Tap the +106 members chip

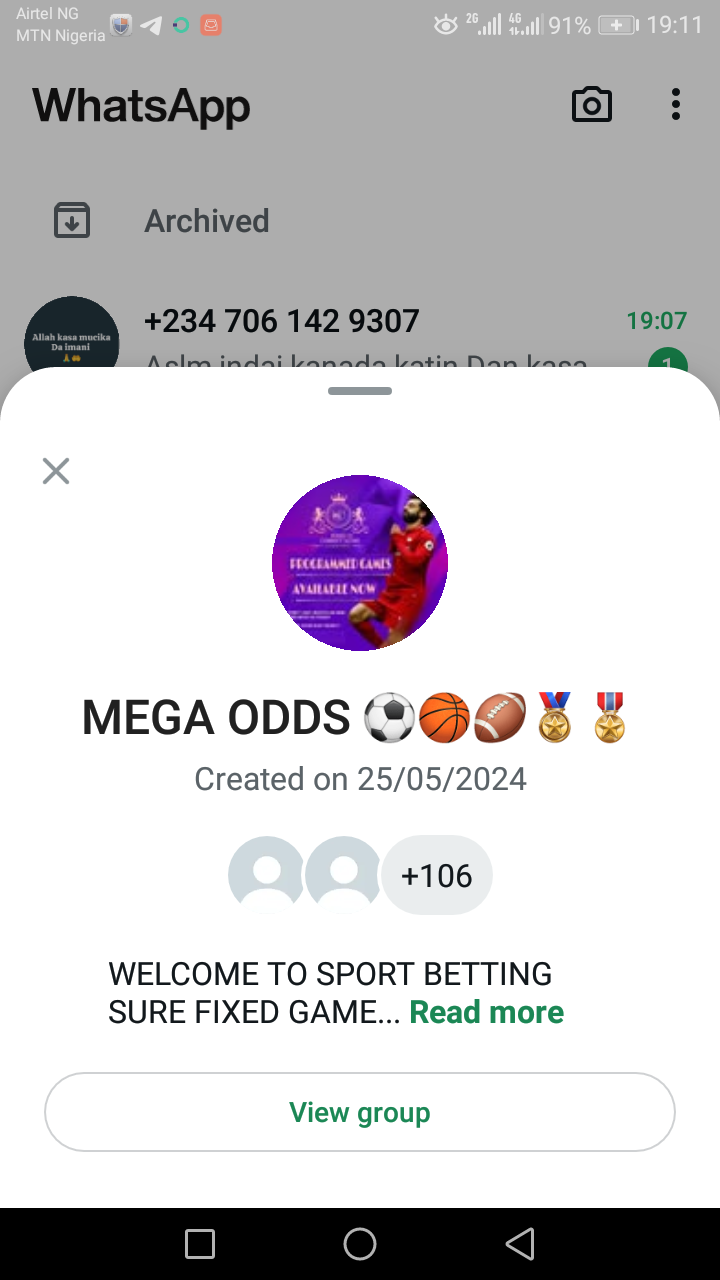pyautogui.click(x=437, y=875)
